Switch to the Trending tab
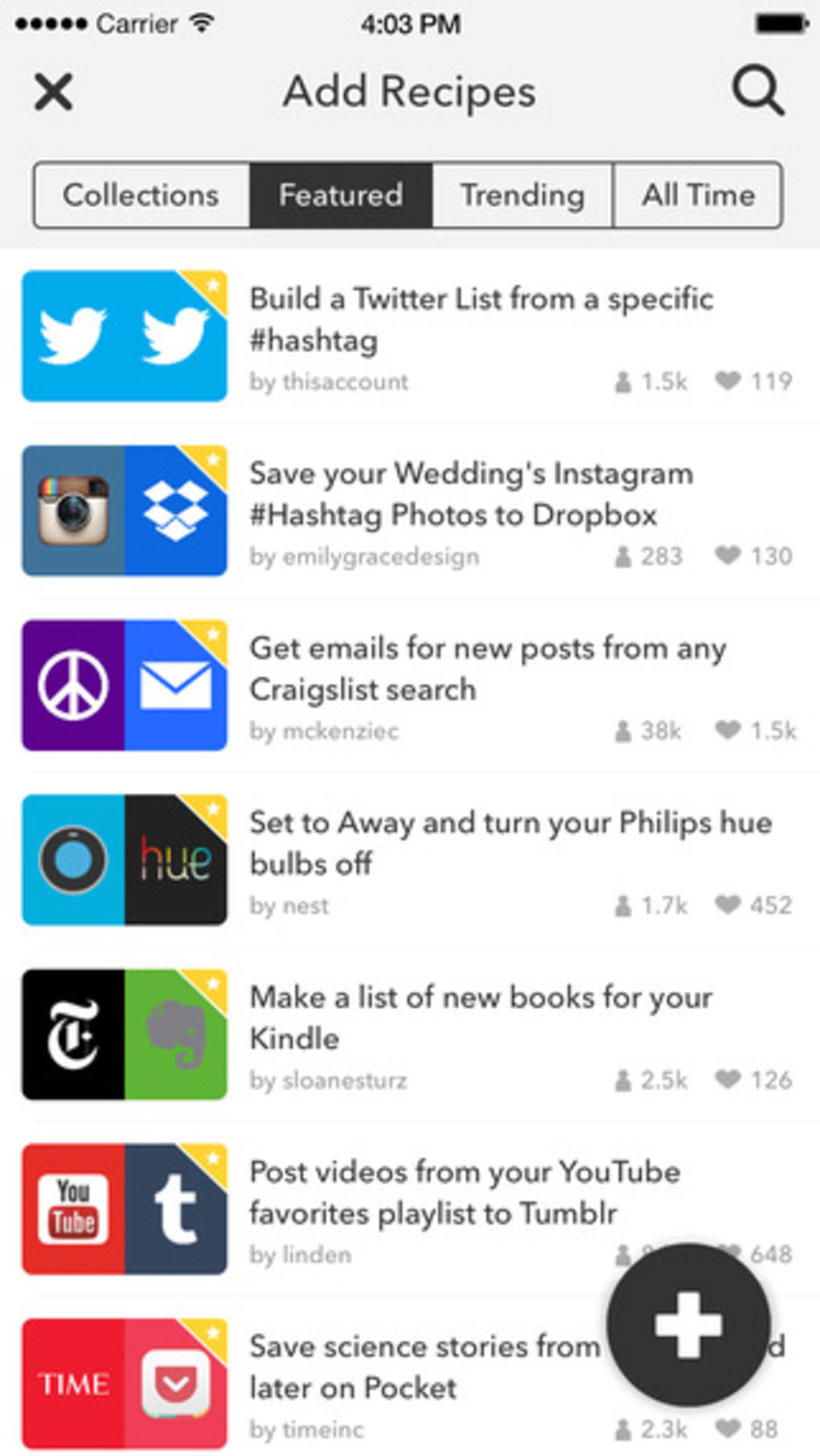Viewport: 820px width, 1456px height. (523, 195)
